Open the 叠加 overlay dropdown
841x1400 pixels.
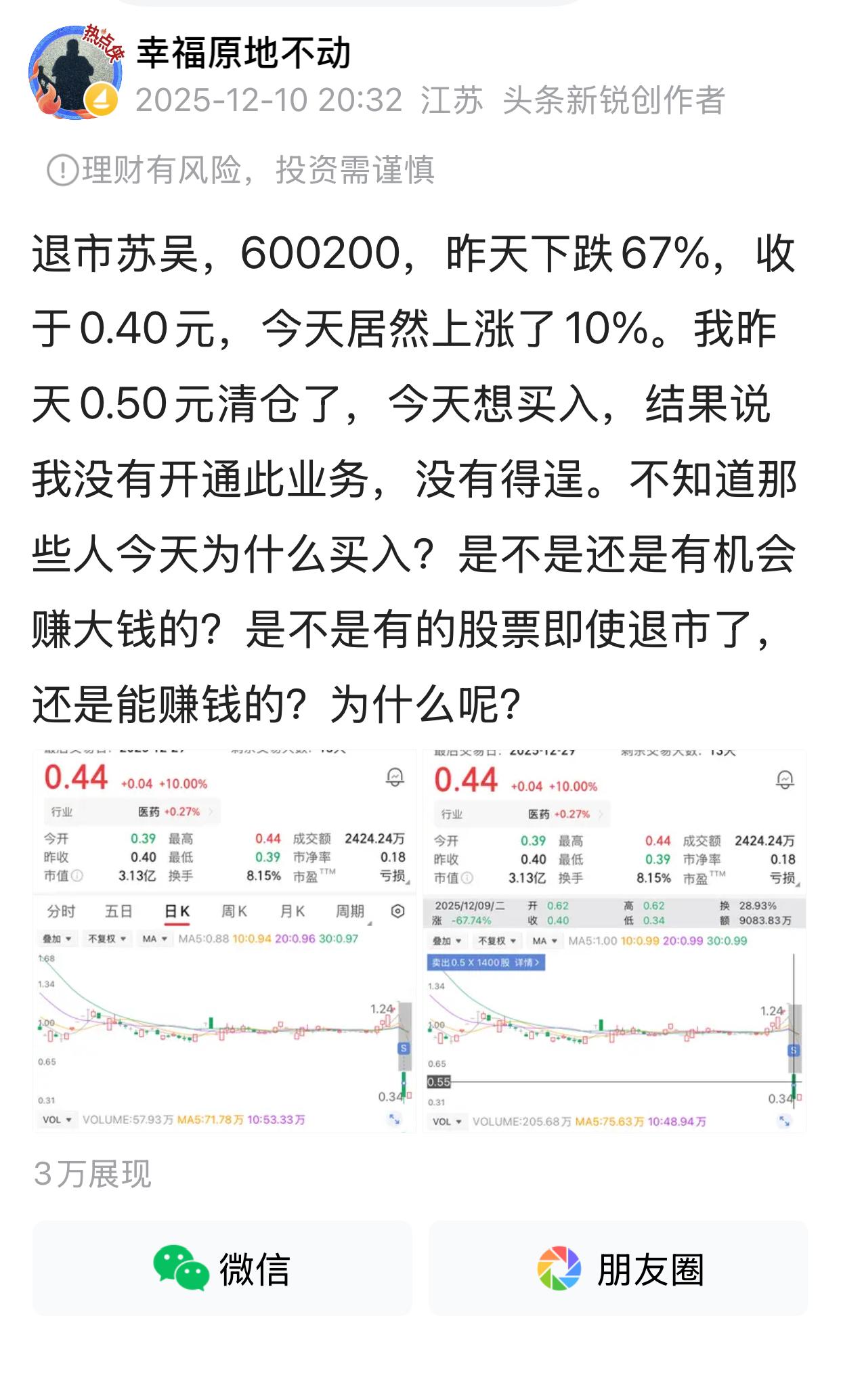point(56,939)
